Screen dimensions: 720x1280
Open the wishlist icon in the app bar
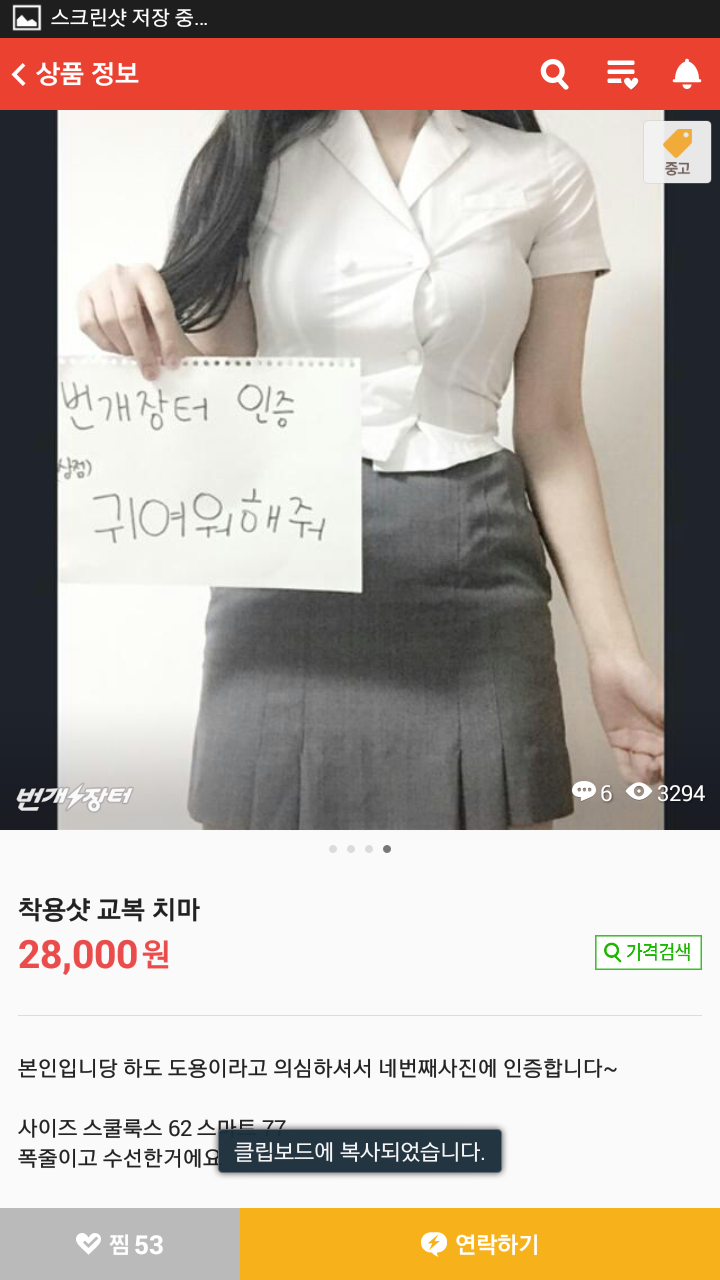(622, 74)
